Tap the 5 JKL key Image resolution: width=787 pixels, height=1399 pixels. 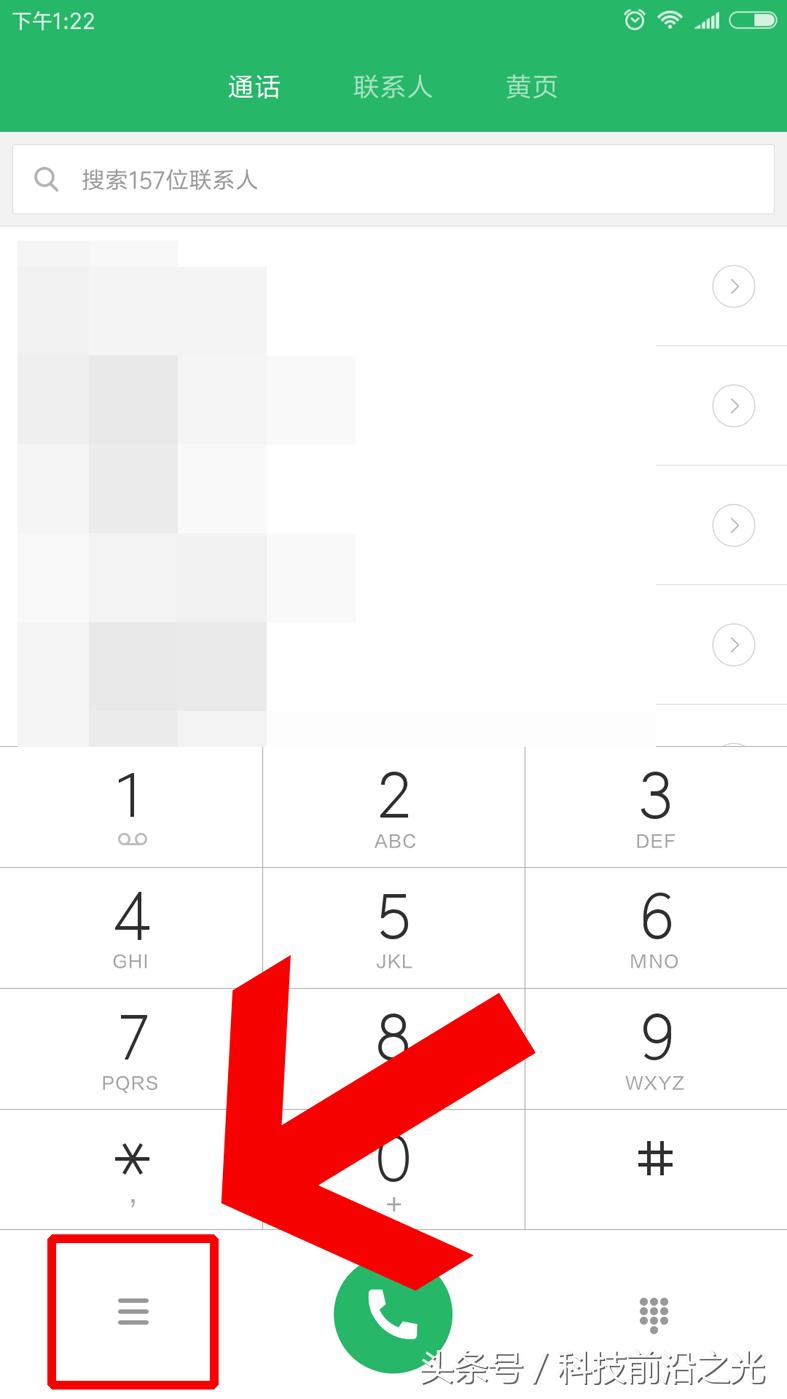tap(394, 928)
